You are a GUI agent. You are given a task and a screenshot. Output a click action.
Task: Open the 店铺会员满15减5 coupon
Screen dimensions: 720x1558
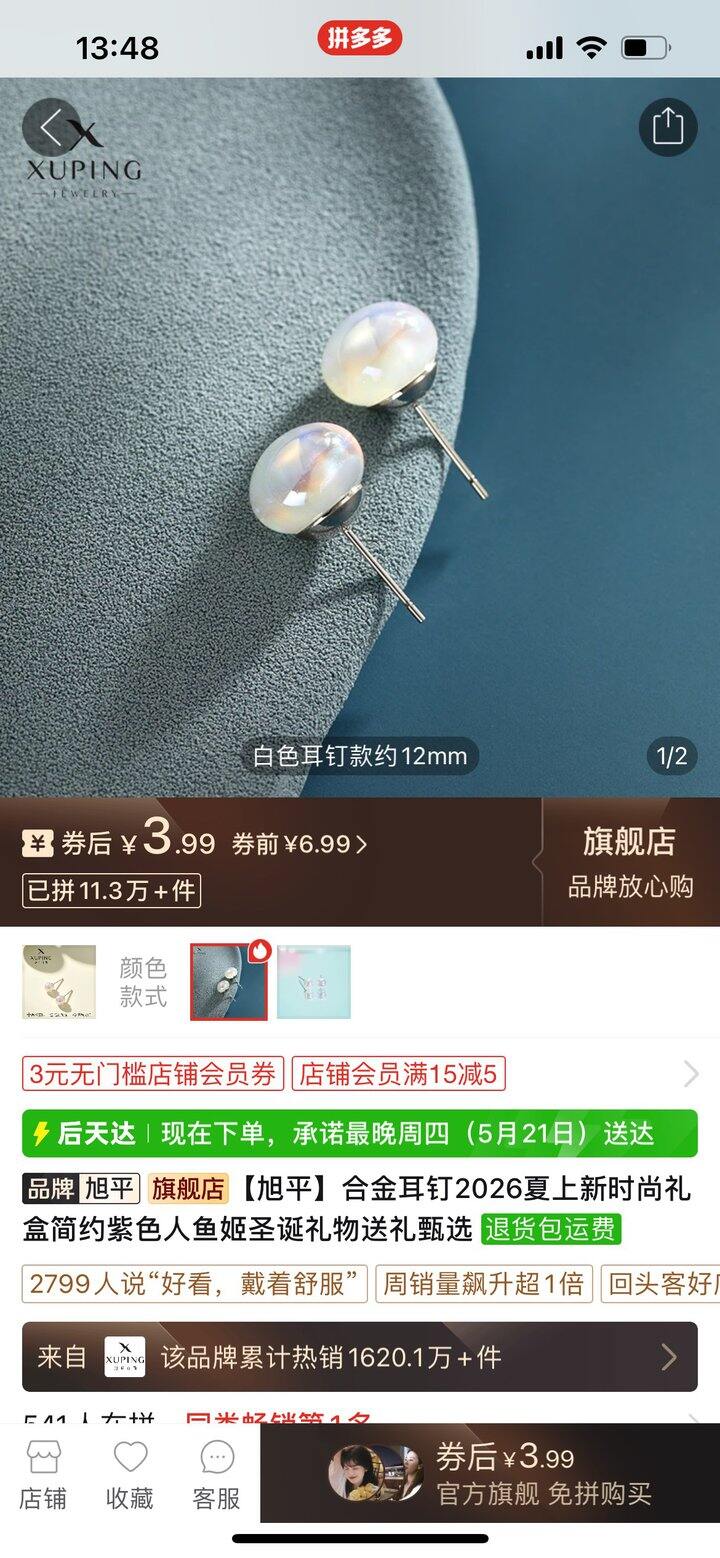(399, 1074)
